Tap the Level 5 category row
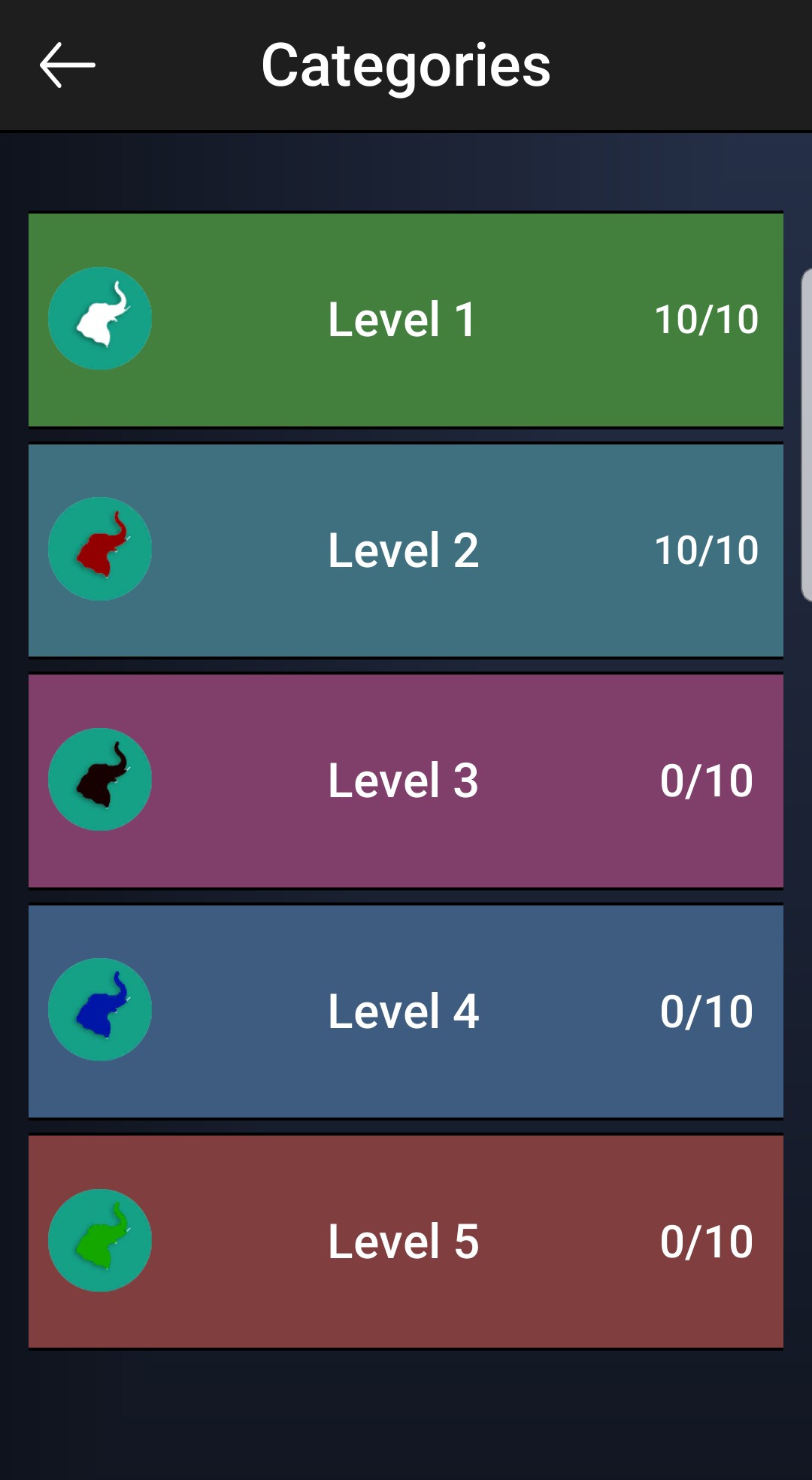 coord(405,1242)
